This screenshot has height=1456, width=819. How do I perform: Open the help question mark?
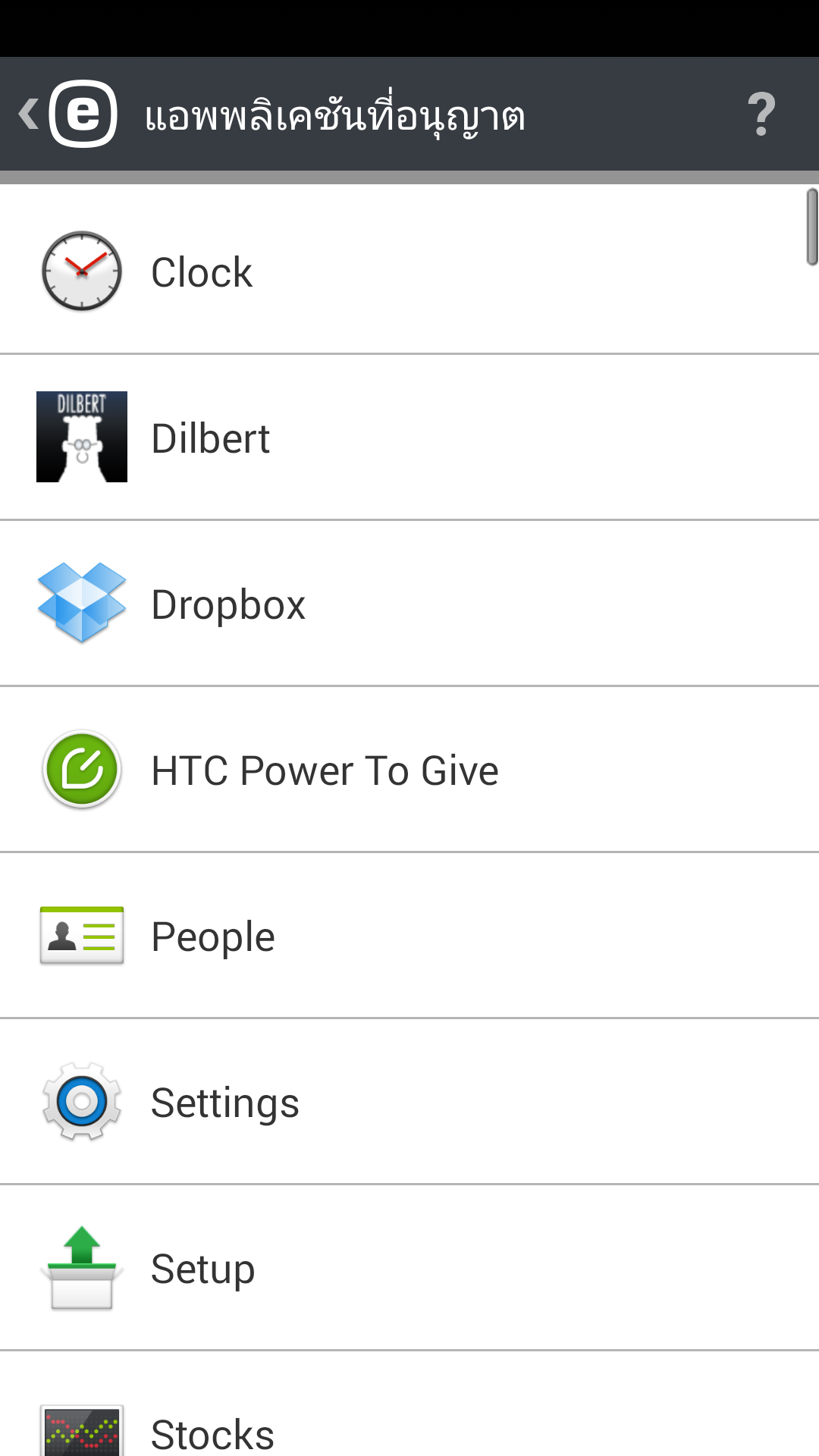761,115
